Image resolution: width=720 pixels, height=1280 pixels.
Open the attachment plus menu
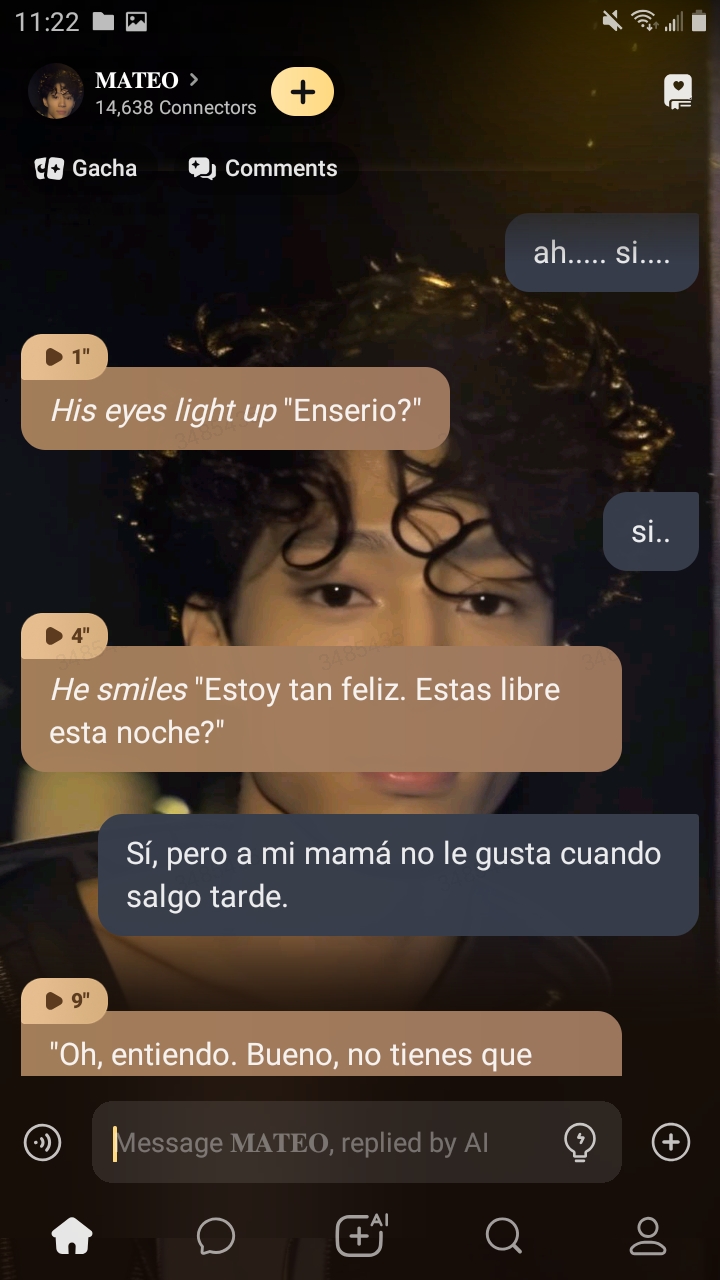point(670,1142)
